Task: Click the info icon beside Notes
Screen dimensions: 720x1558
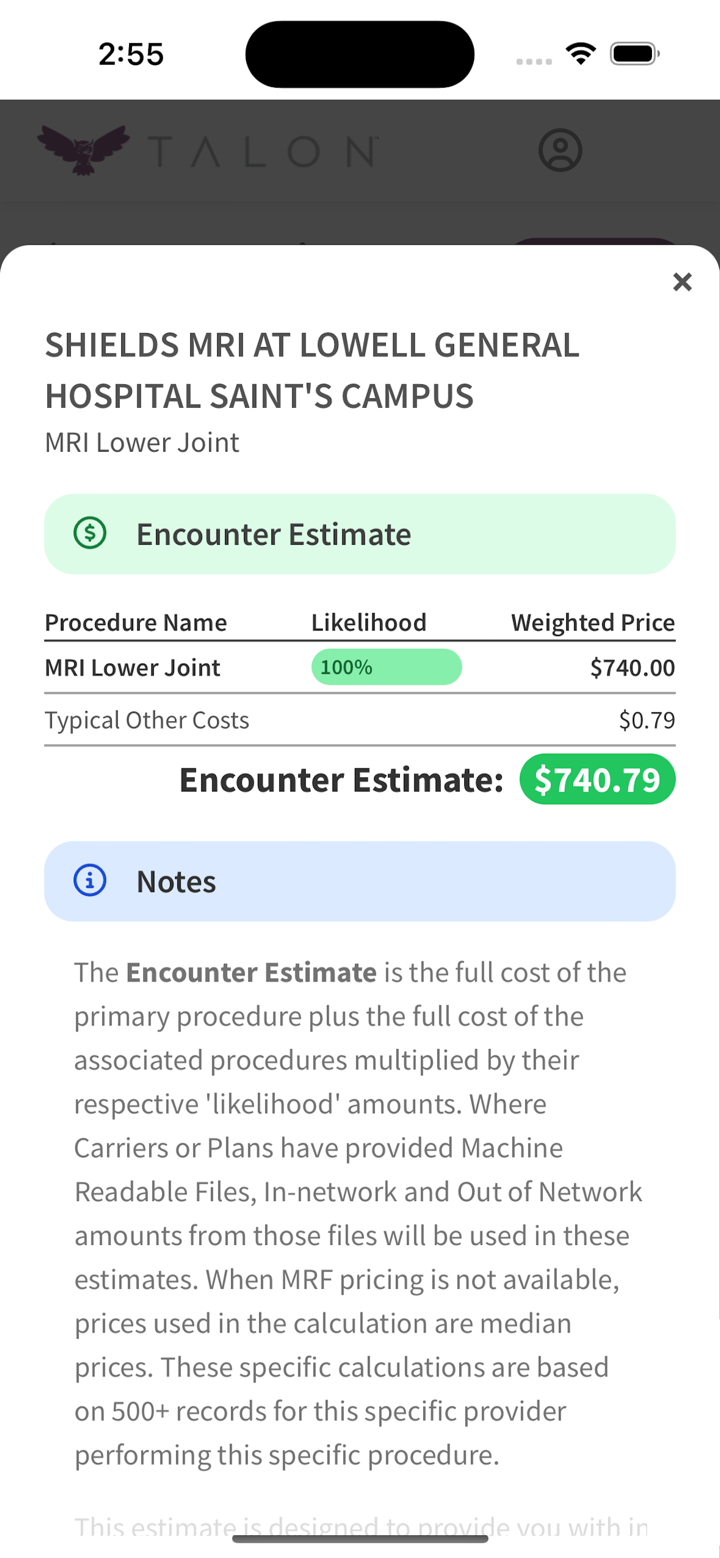Action: 90,881
